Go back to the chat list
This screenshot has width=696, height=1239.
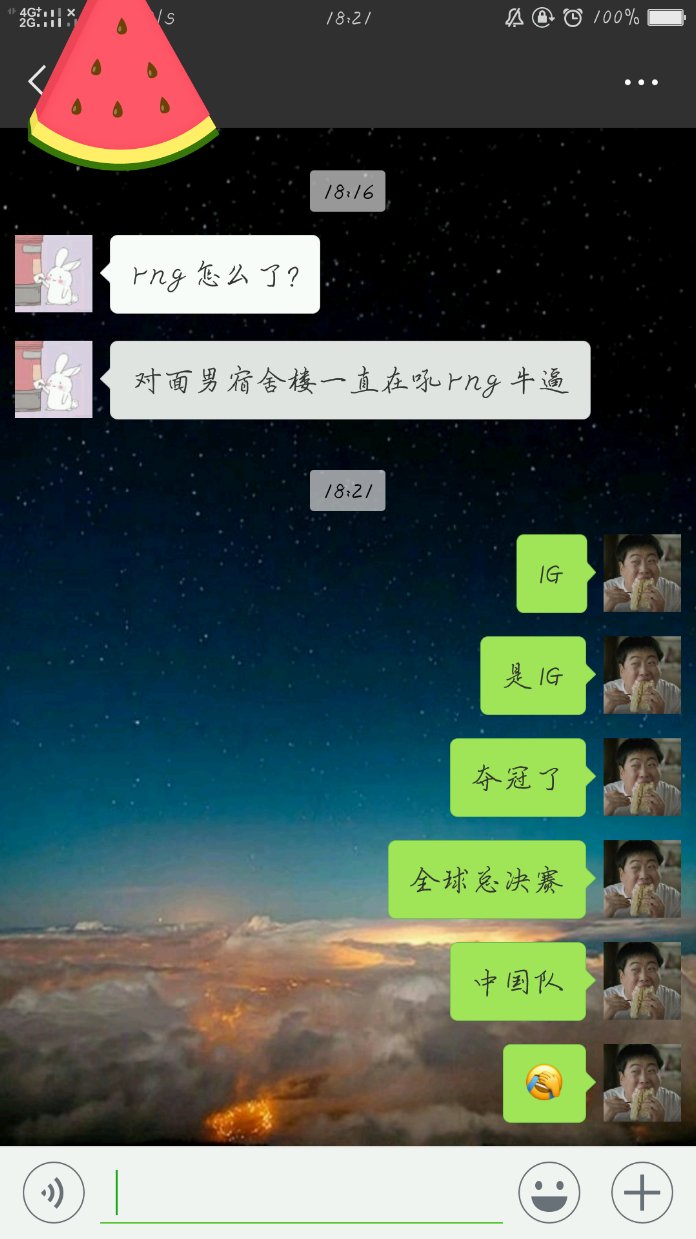tap(37, 81)
